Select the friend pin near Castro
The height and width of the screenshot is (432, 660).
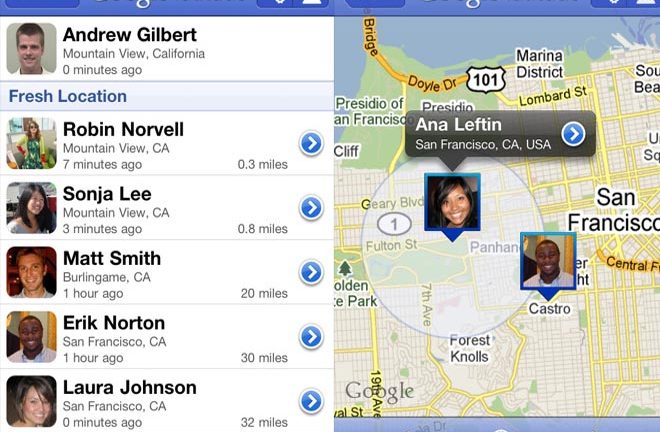point(548,262)
